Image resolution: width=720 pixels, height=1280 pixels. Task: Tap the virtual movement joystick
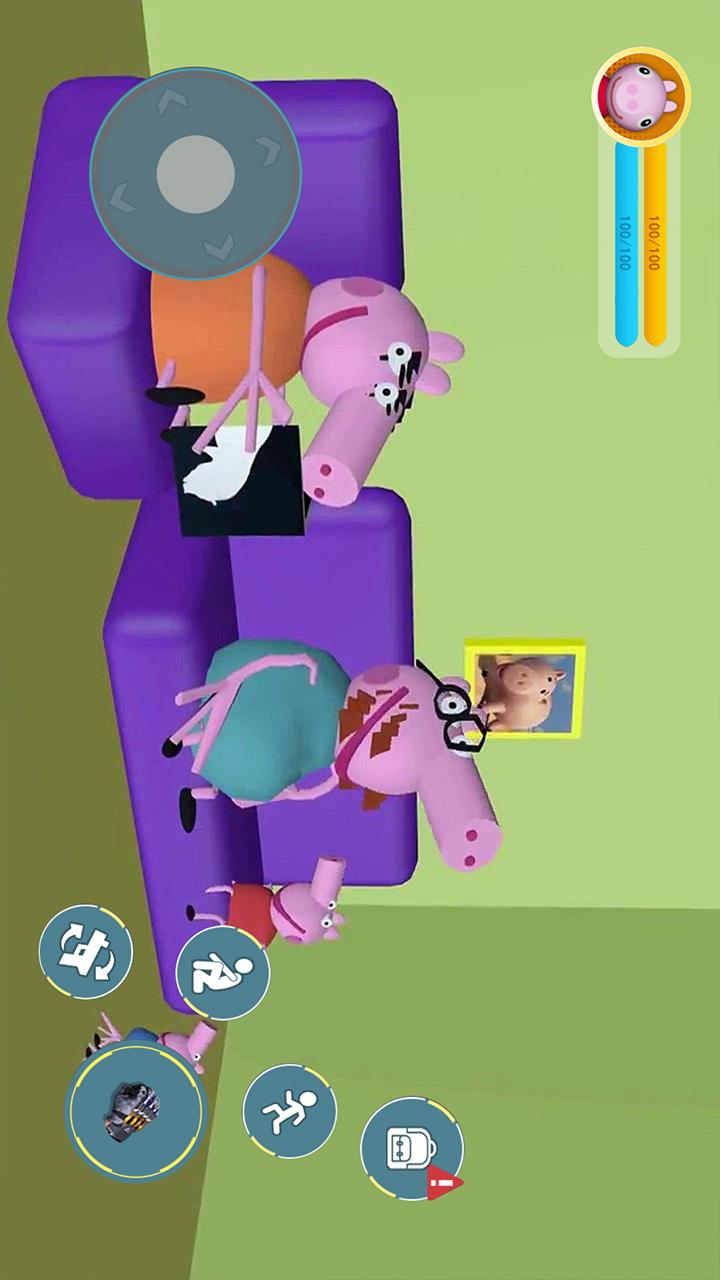(x=196, y=174)
